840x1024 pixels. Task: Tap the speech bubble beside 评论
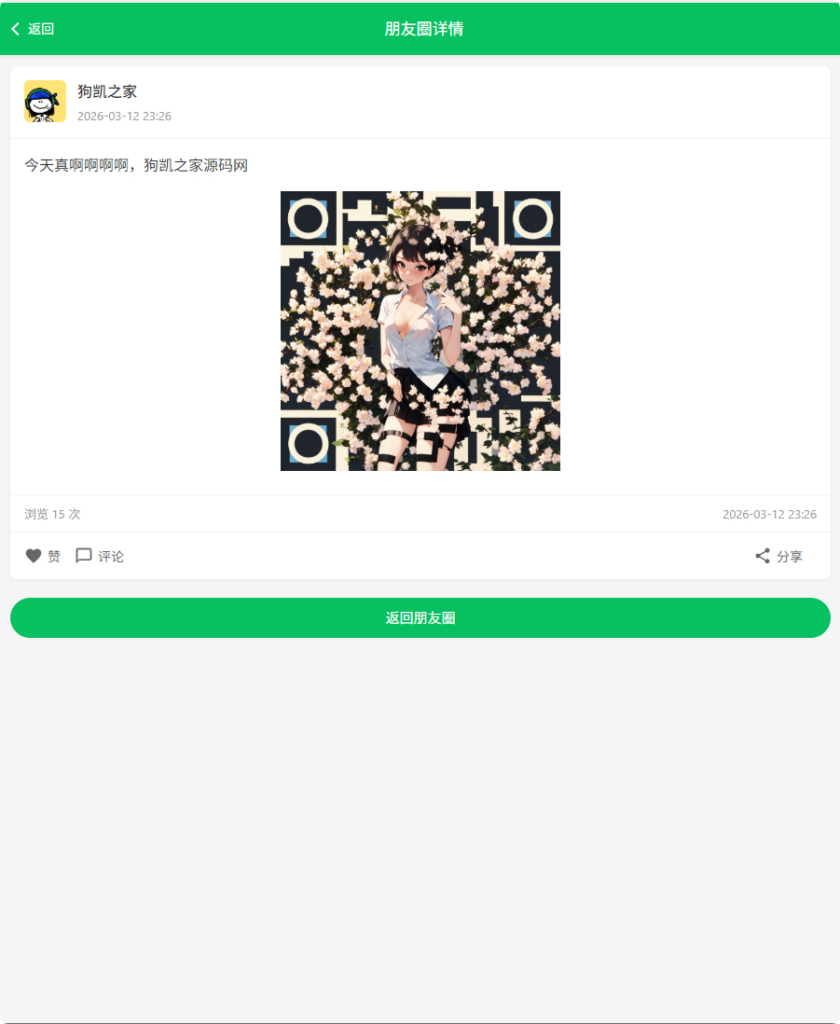[84, 556]
